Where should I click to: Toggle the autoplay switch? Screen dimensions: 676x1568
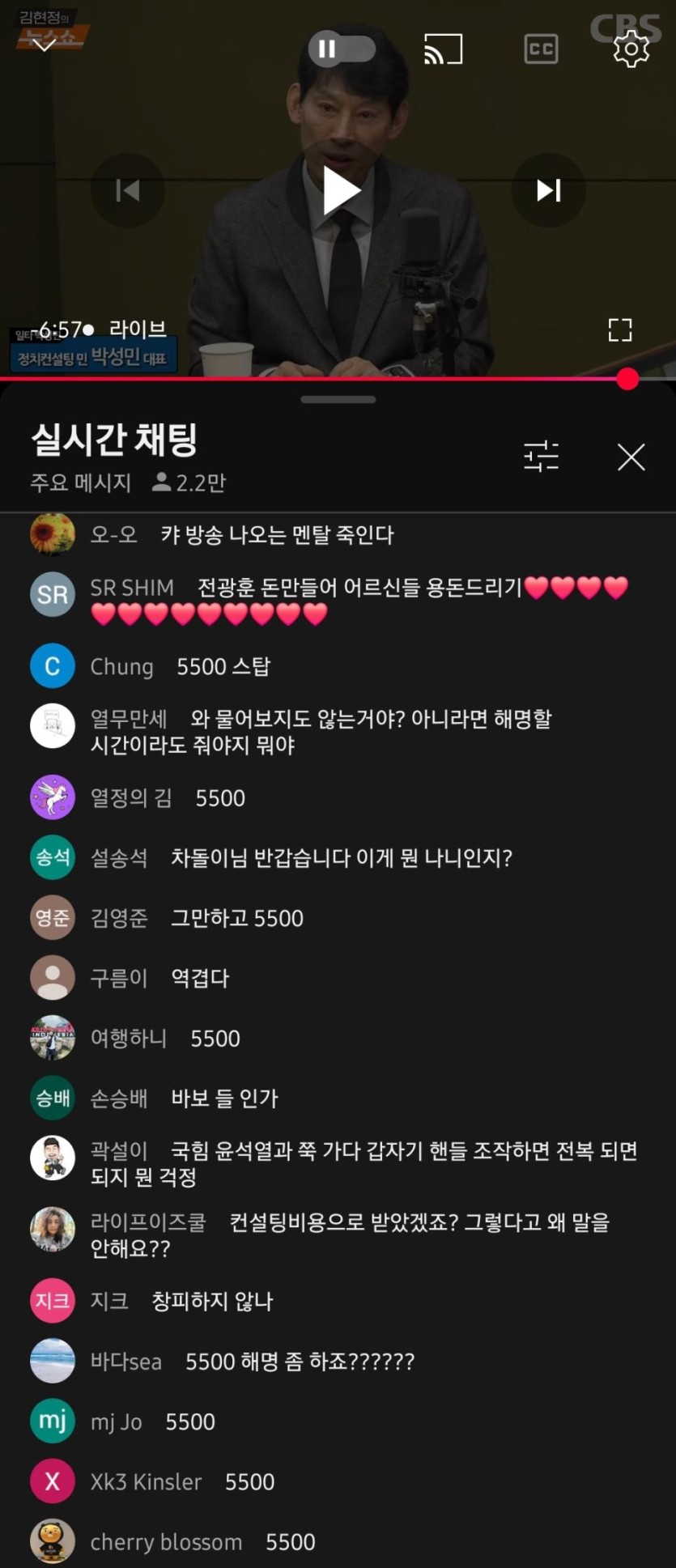(342, 49)
